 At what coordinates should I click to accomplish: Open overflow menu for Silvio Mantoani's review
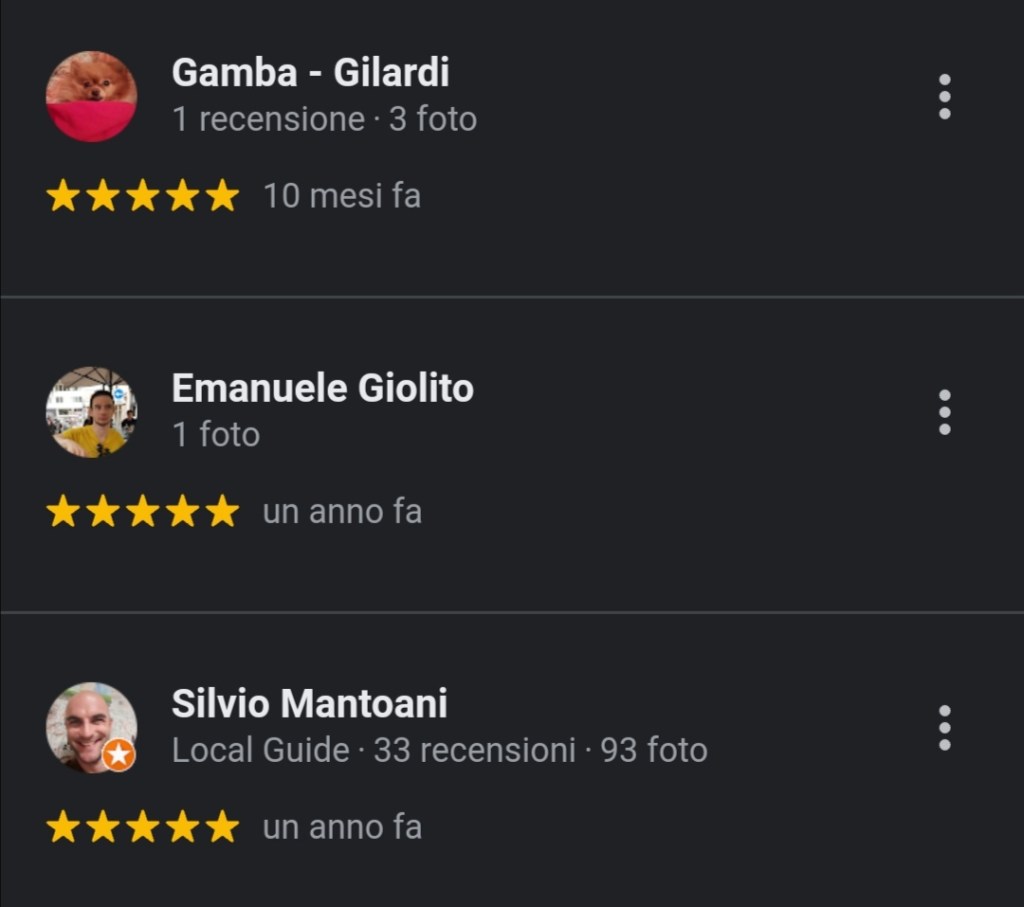pos(944,727)
